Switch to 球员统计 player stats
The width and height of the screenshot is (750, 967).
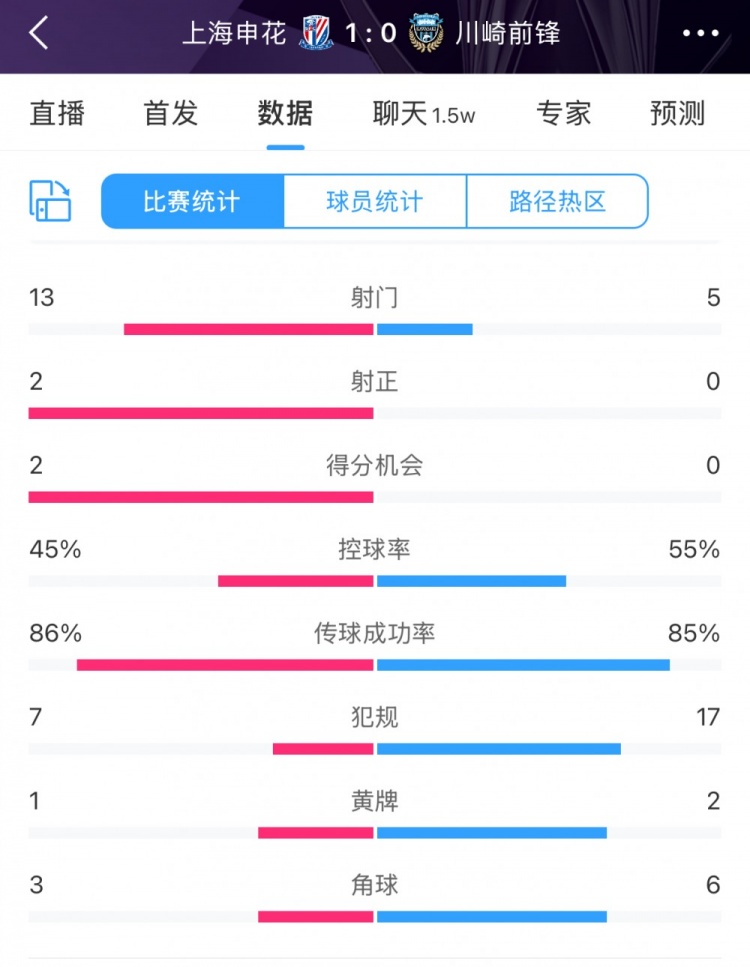point(374,200)
